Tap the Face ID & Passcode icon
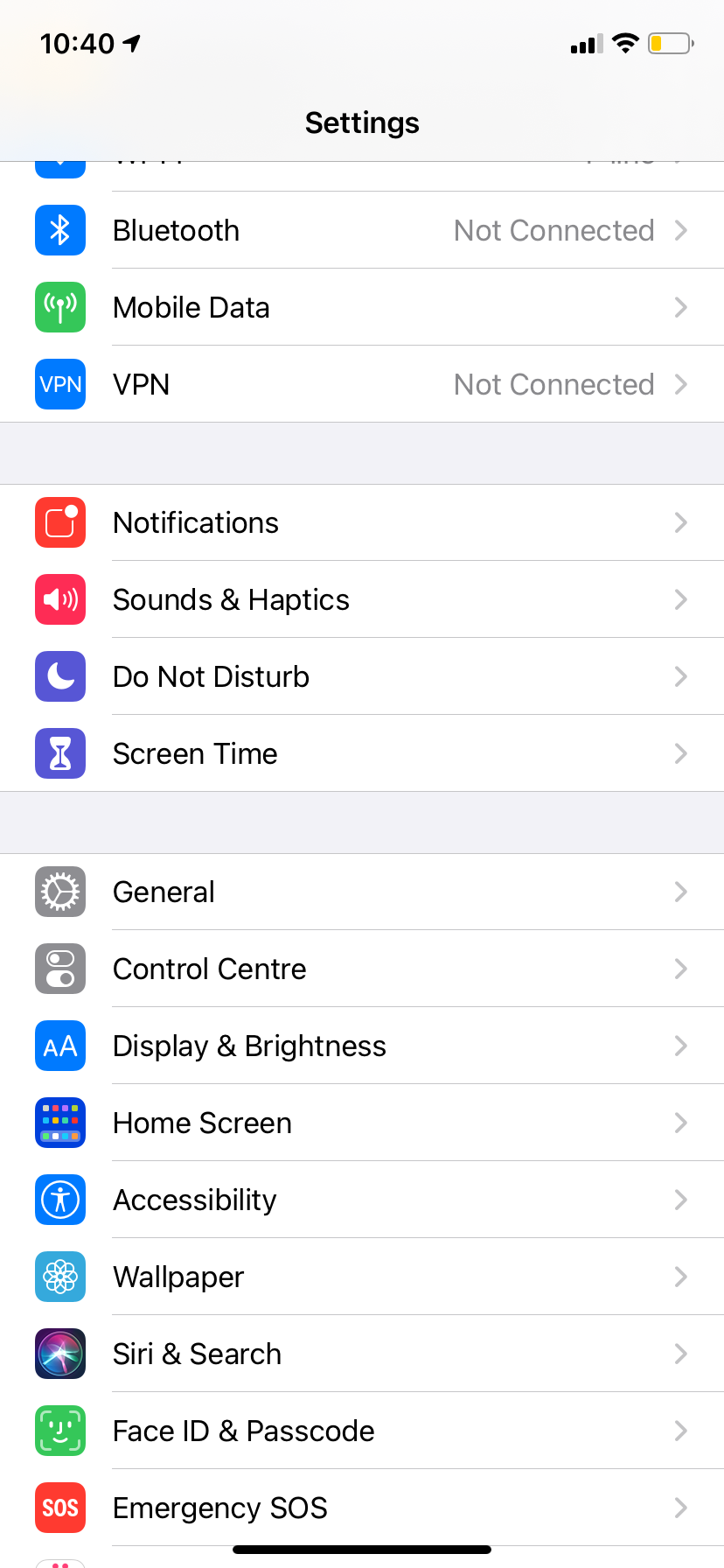The width and height of the screenshot is (724, 1568). 59,1431
